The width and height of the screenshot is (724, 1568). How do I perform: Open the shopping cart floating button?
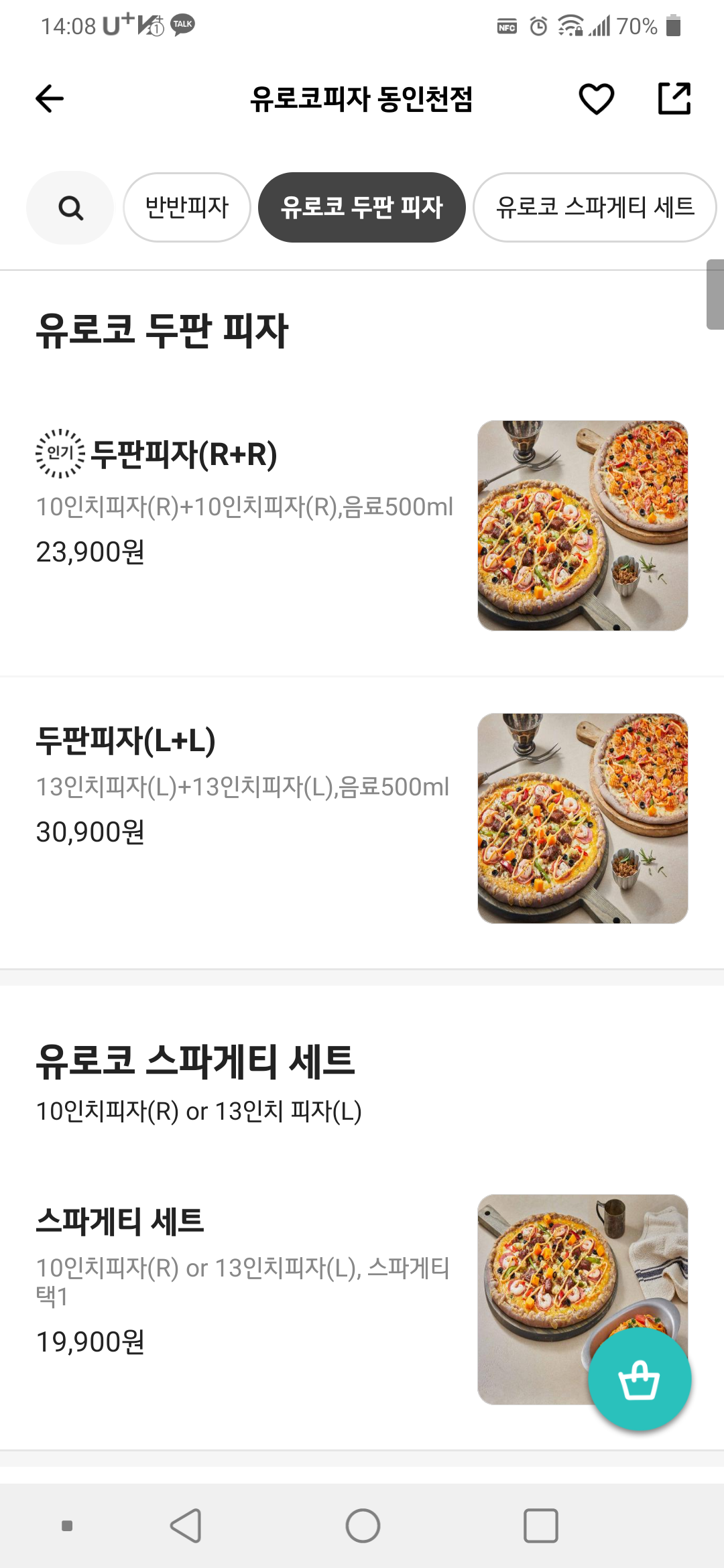640,1380
